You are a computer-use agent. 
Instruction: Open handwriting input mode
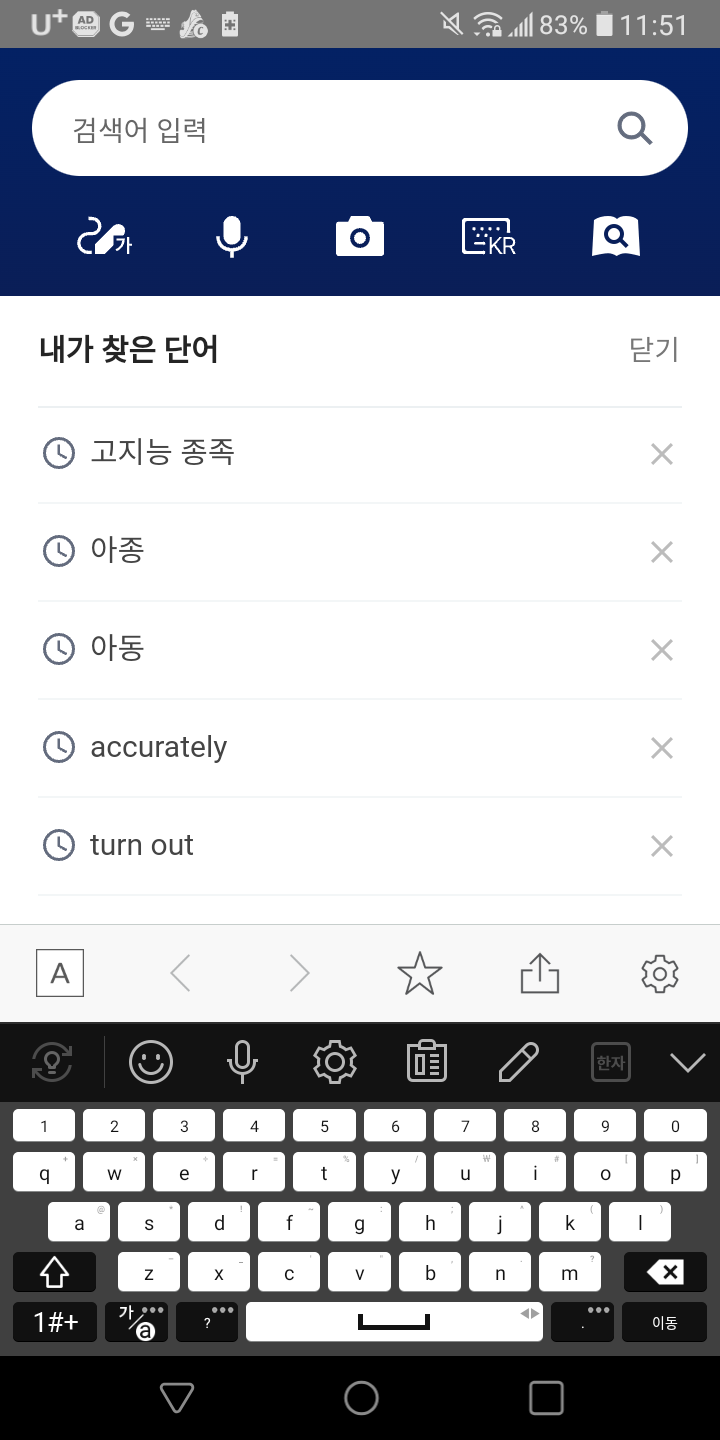(x=104, y=237)
